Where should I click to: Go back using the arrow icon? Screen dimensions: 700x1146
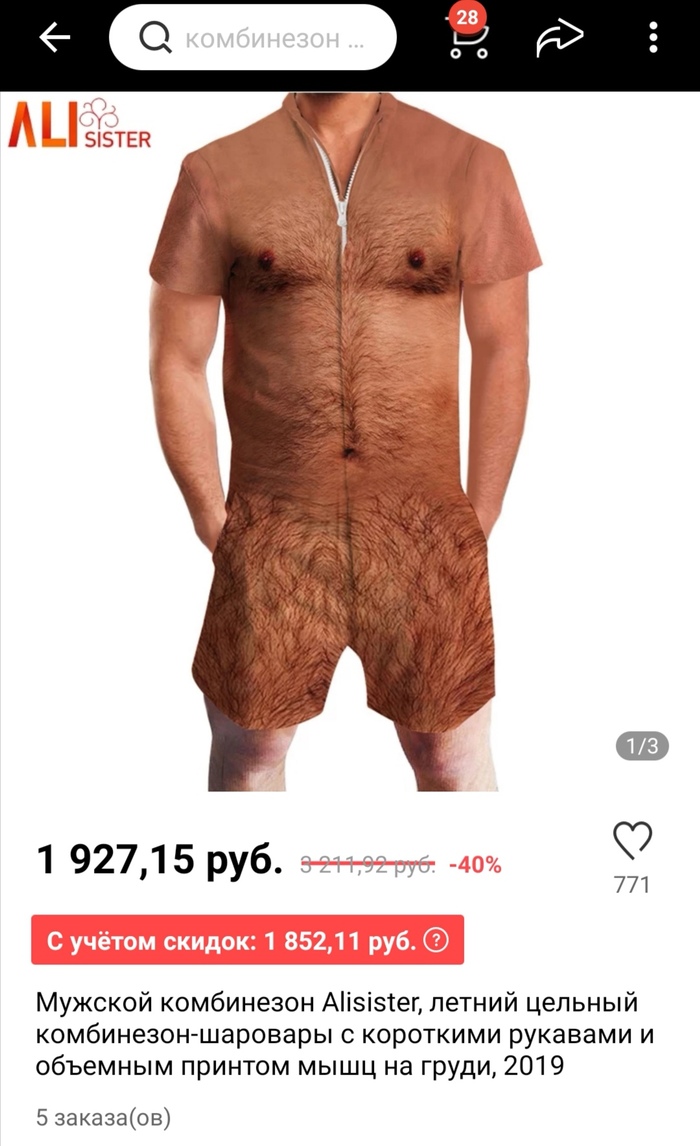pos(55,38)
